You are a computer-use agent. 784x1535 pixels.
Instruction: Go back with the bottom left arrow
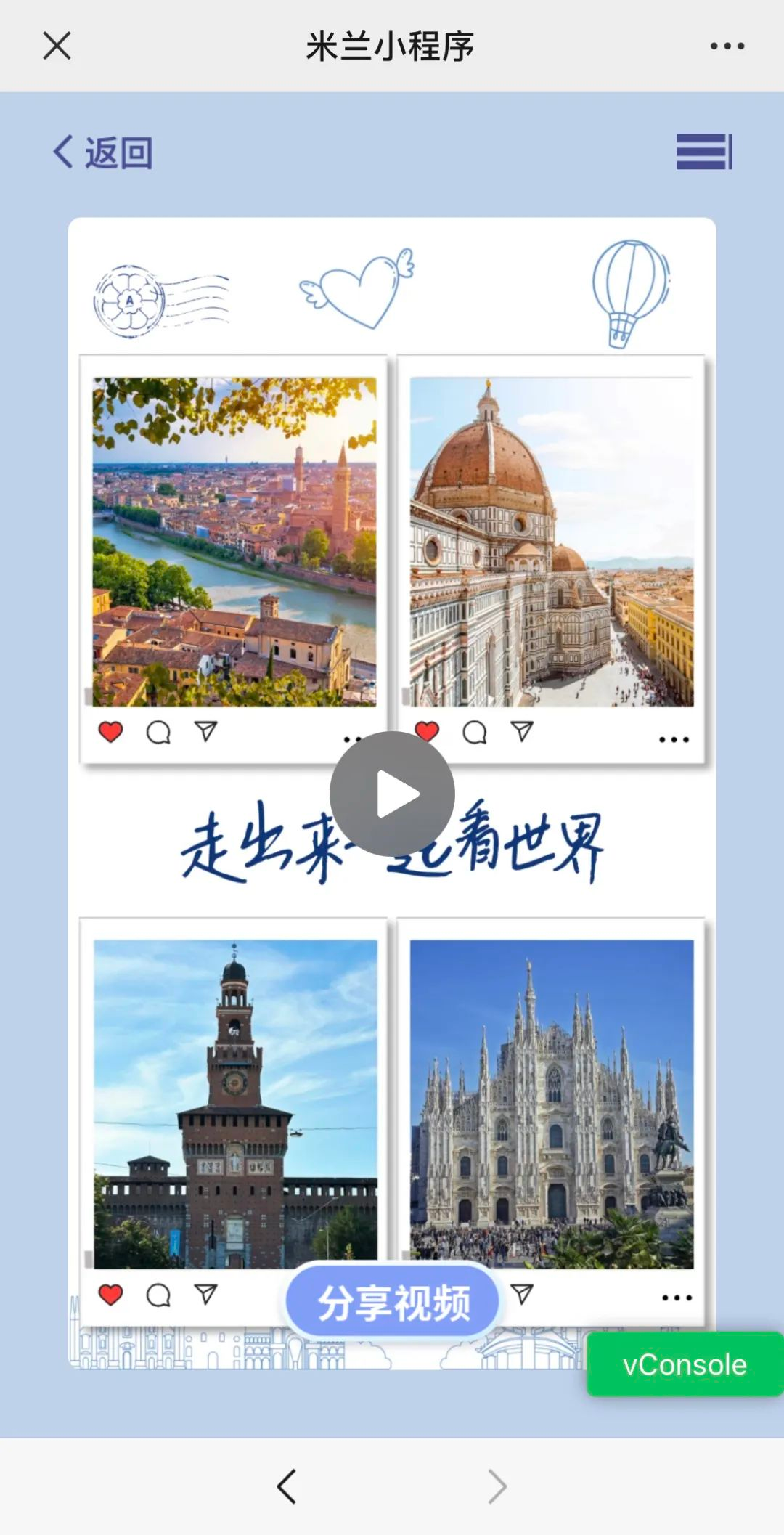coord(287,1486)
